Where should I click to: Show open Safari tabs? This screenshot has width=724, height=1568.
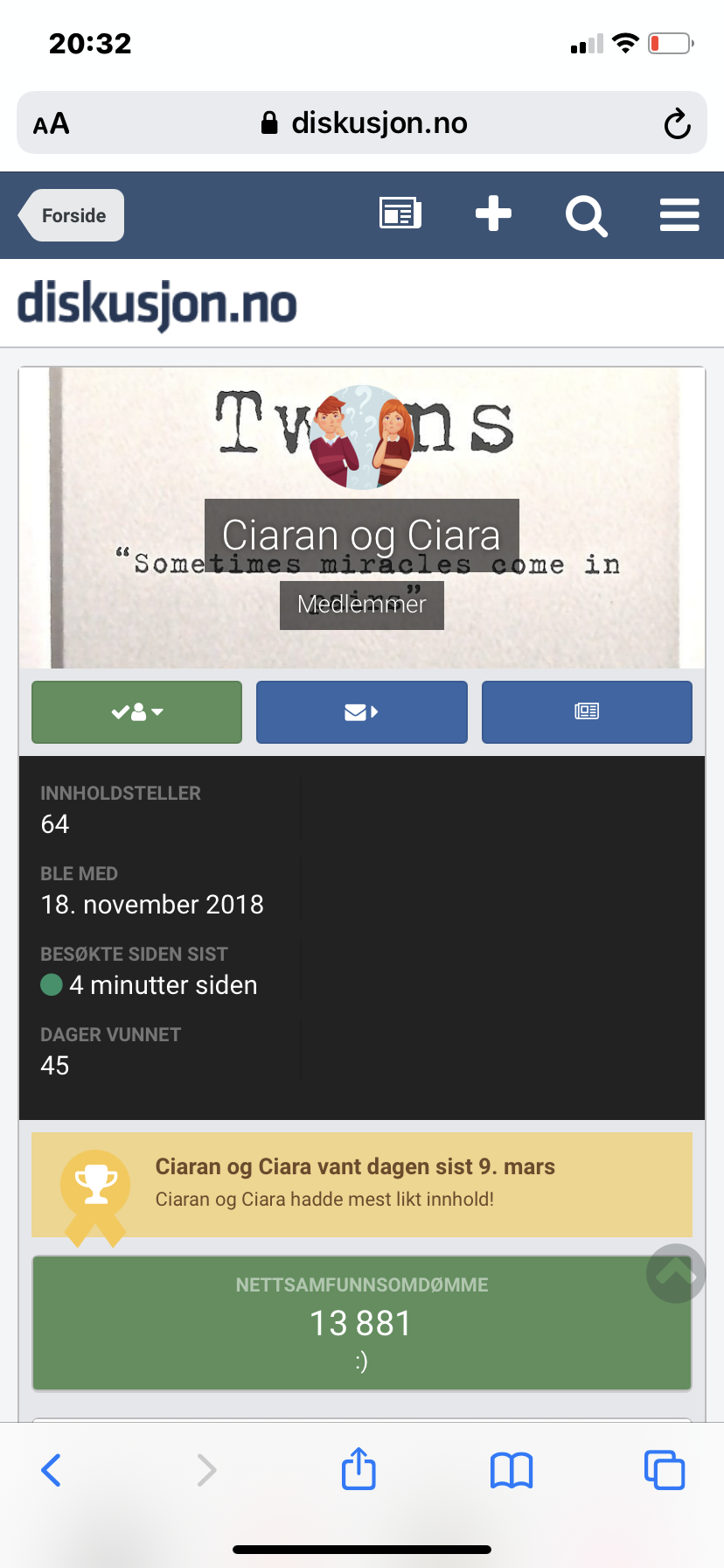pyautogui.click(x=665, y=1470)
